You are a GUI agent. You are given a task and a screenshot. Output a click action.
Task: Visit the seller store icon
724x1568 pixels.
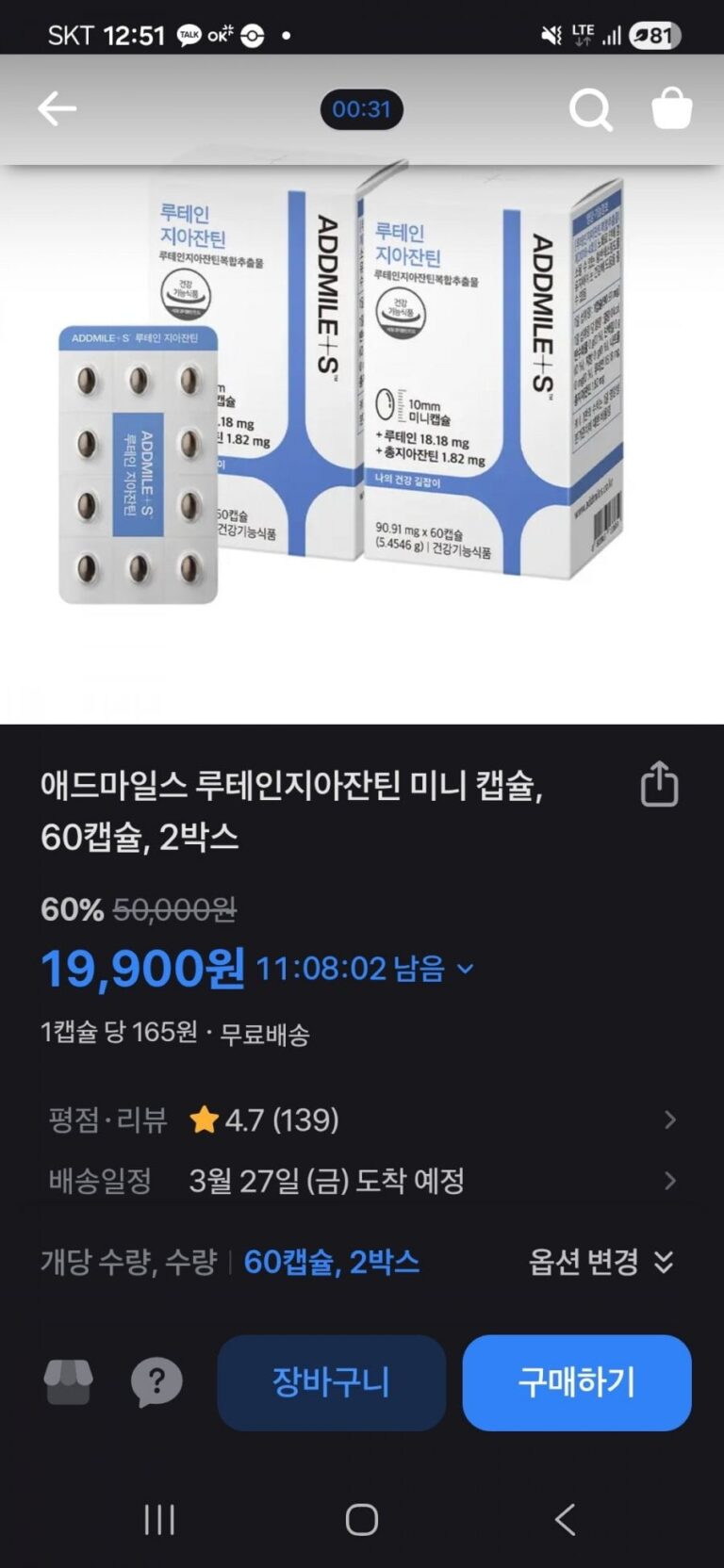(69, 1382)
